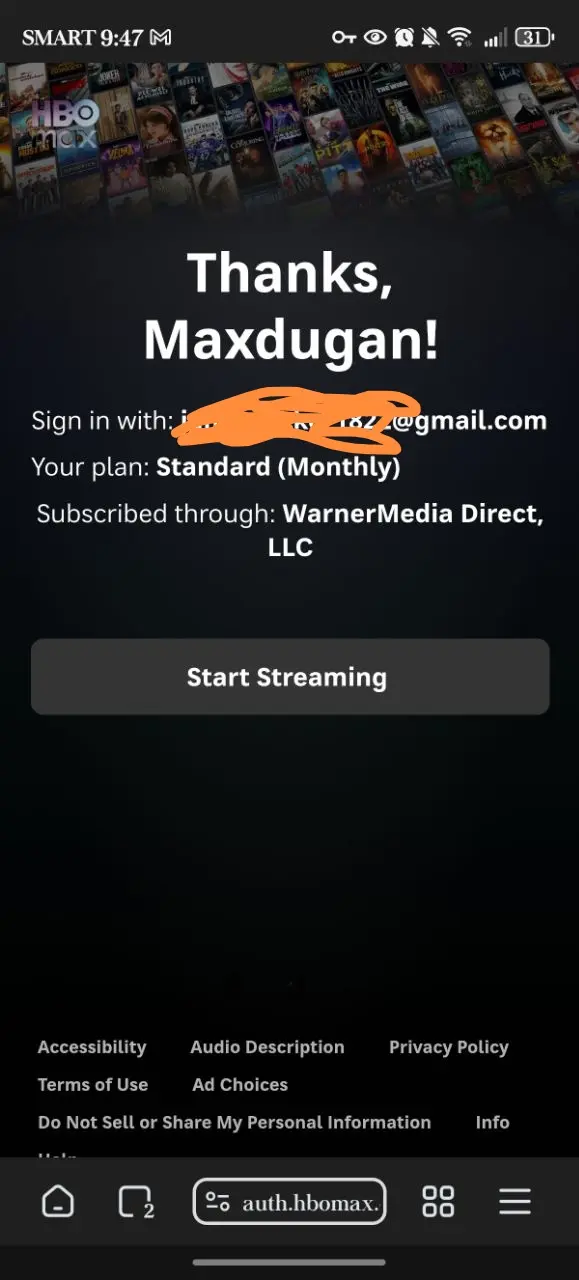
Task: Open the Accessibility link
Action: pos(92,1047)
